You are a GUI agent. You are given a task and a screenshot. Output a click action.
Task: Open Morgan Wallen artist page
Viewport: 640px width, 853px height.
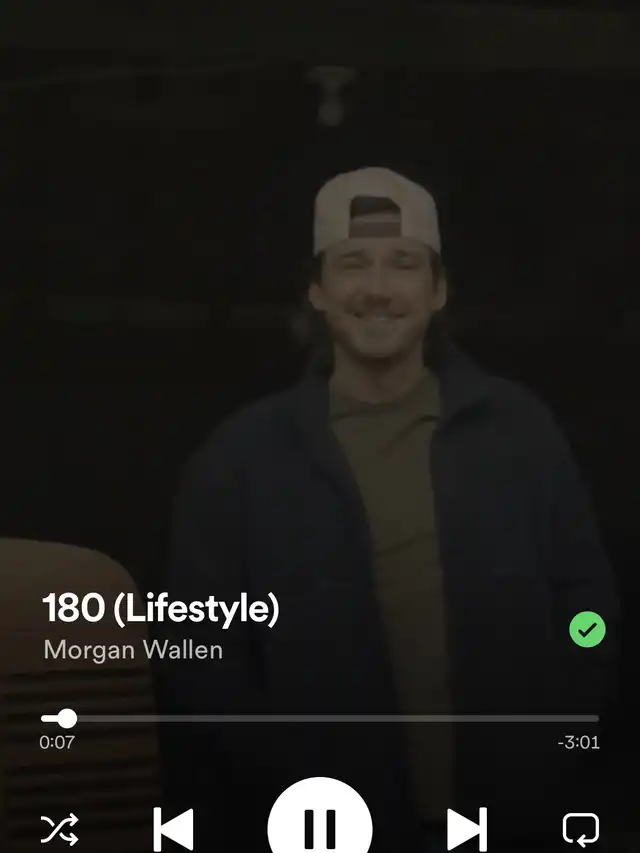point(133,650)
